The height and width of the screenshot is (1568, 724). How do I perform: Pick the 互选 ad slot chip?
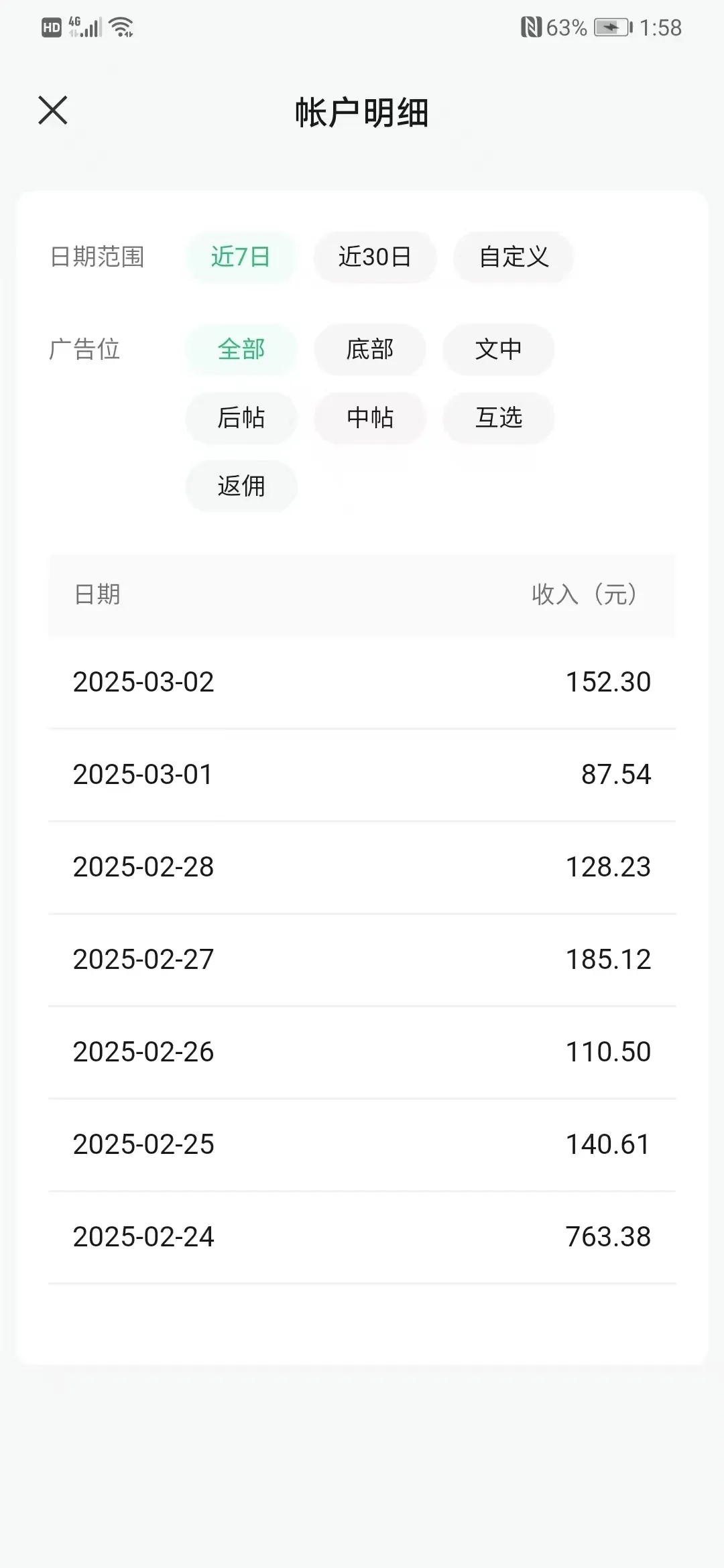(x=498, y=417)
